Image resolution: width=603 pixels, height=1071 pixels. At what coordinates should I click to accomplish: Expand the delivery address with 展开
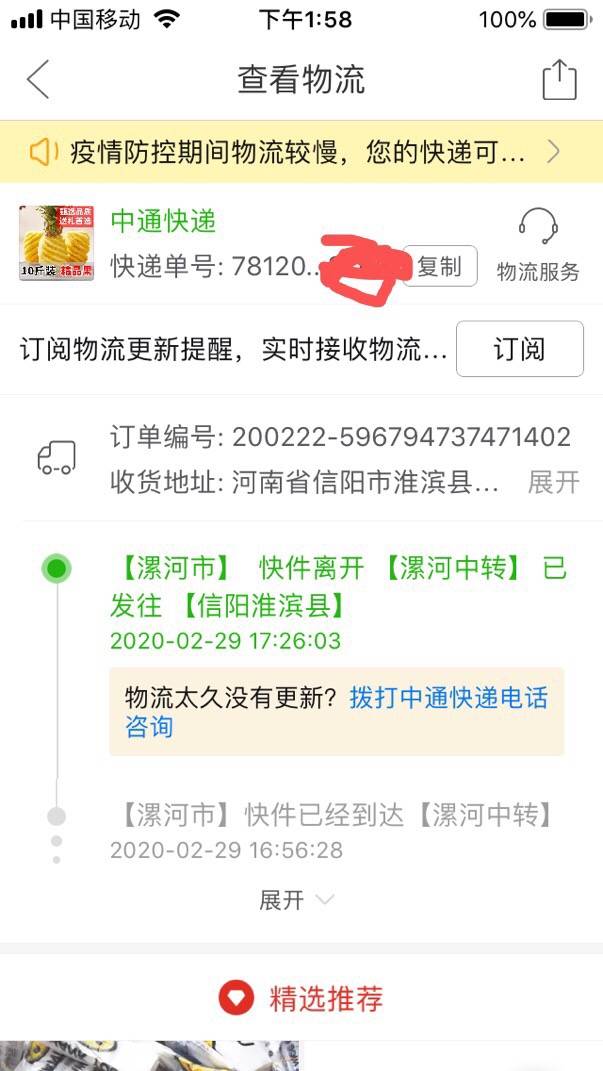[x=553, y=482]
